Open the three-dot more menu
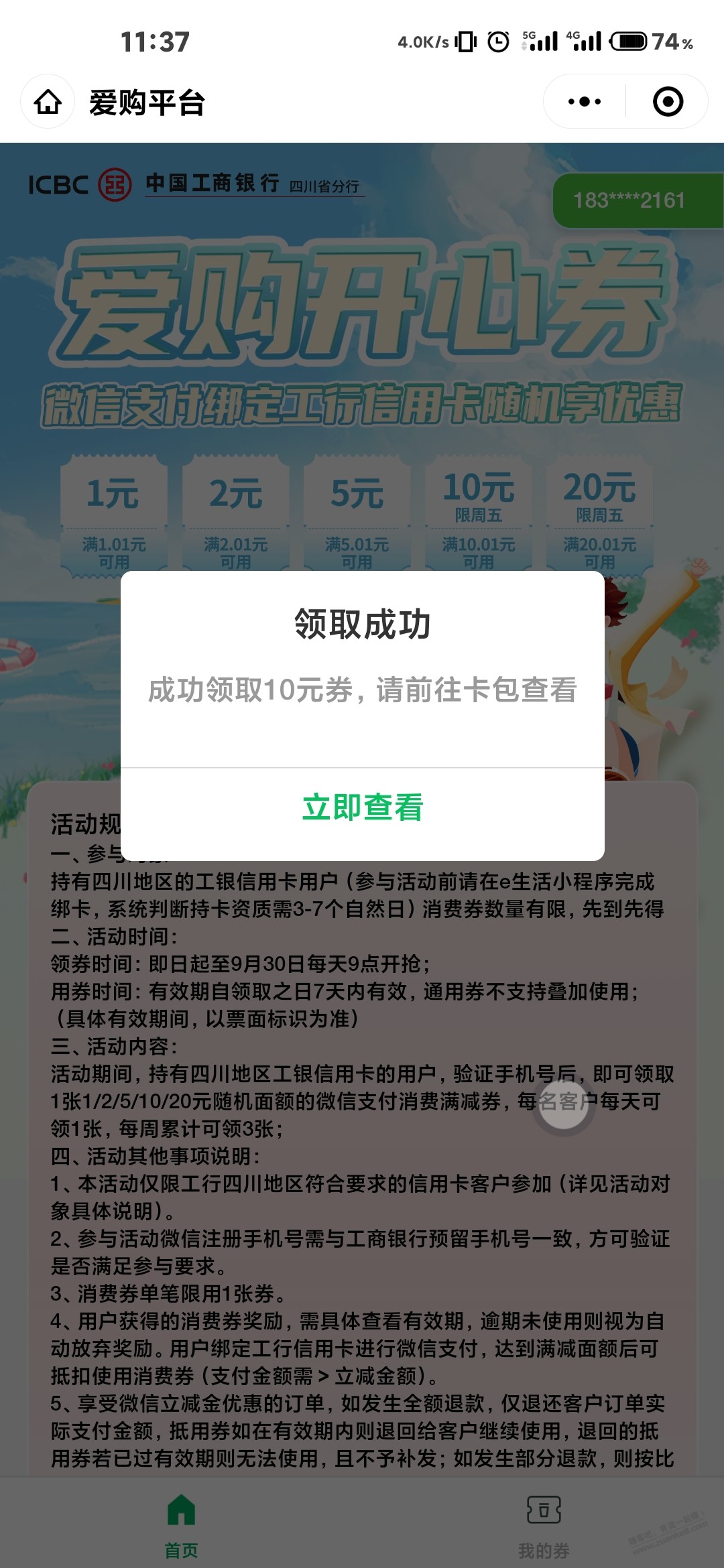Viewport: 724px width, 1568px height. [585, 102]
